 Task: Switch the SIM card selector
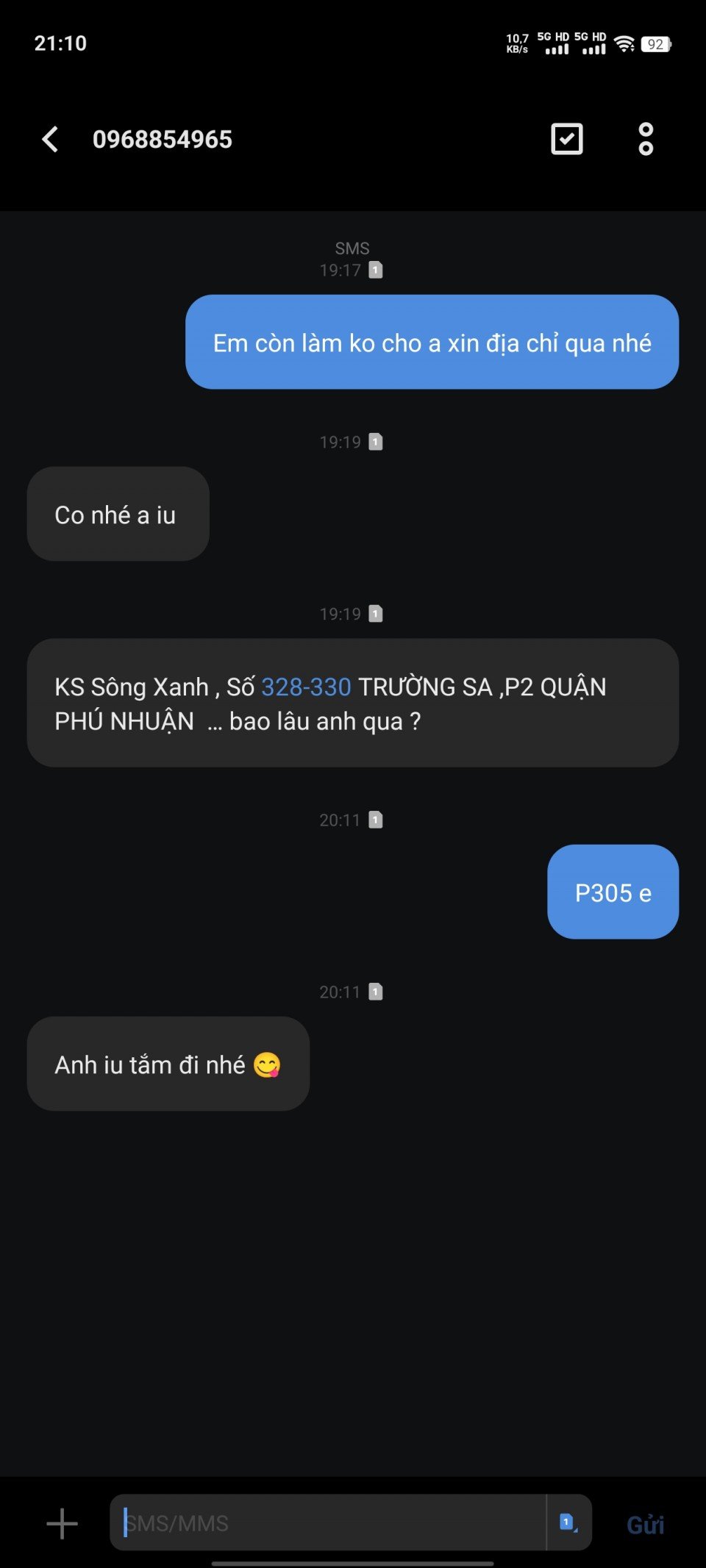(568, 1522)
